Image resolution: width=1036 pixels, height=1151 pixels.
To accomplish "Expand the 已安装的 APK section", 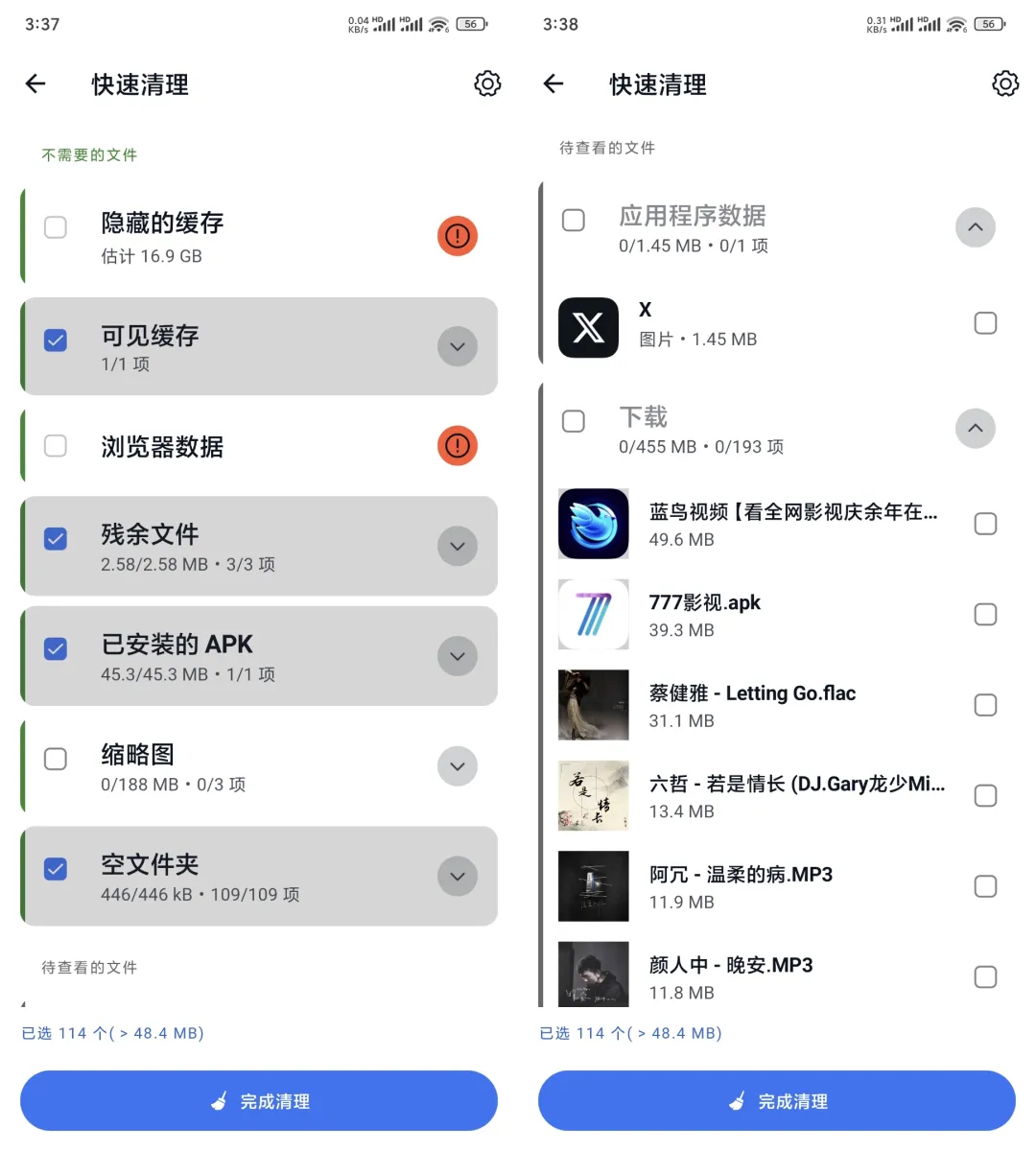I will (458, 657).
